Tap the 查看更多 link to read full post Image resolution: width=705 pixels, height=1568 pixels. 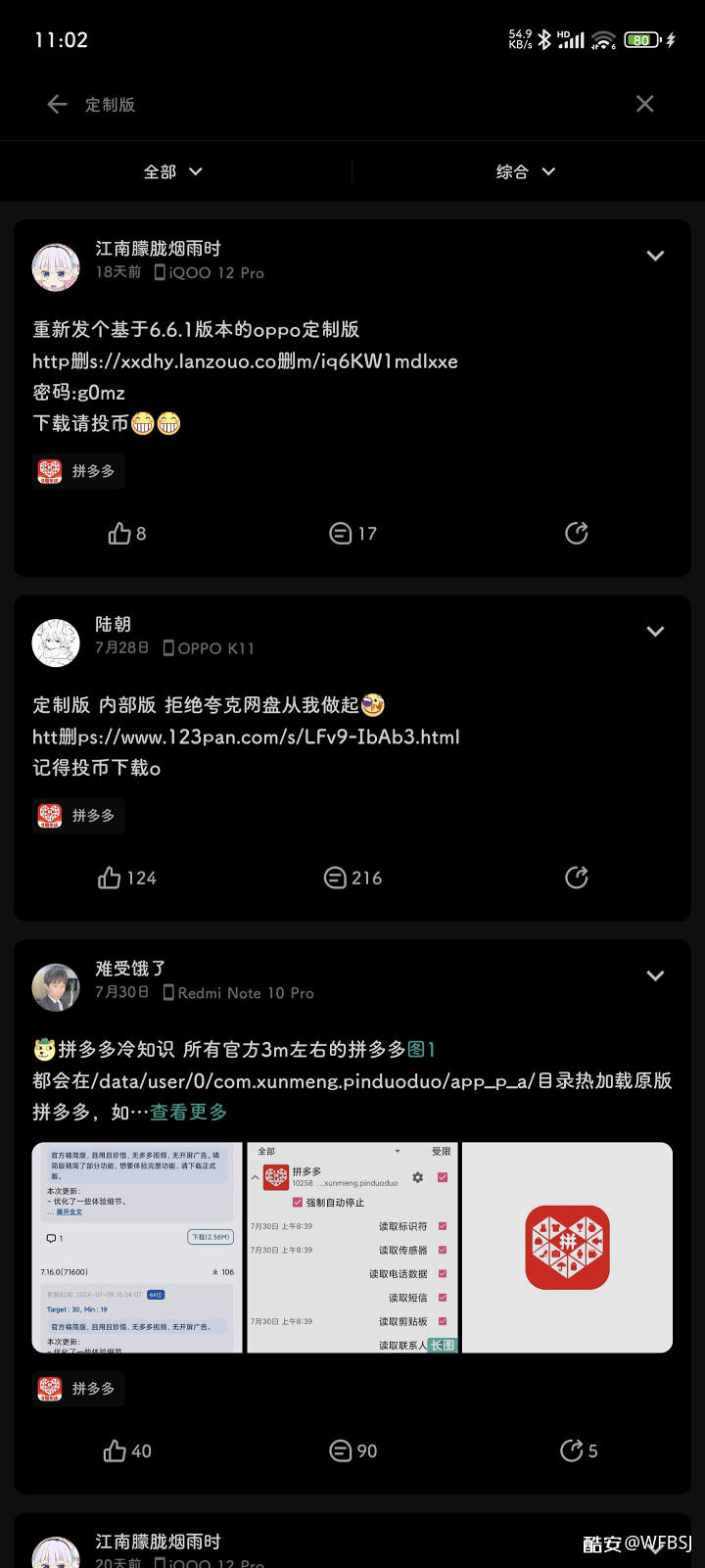[187, 1113]
